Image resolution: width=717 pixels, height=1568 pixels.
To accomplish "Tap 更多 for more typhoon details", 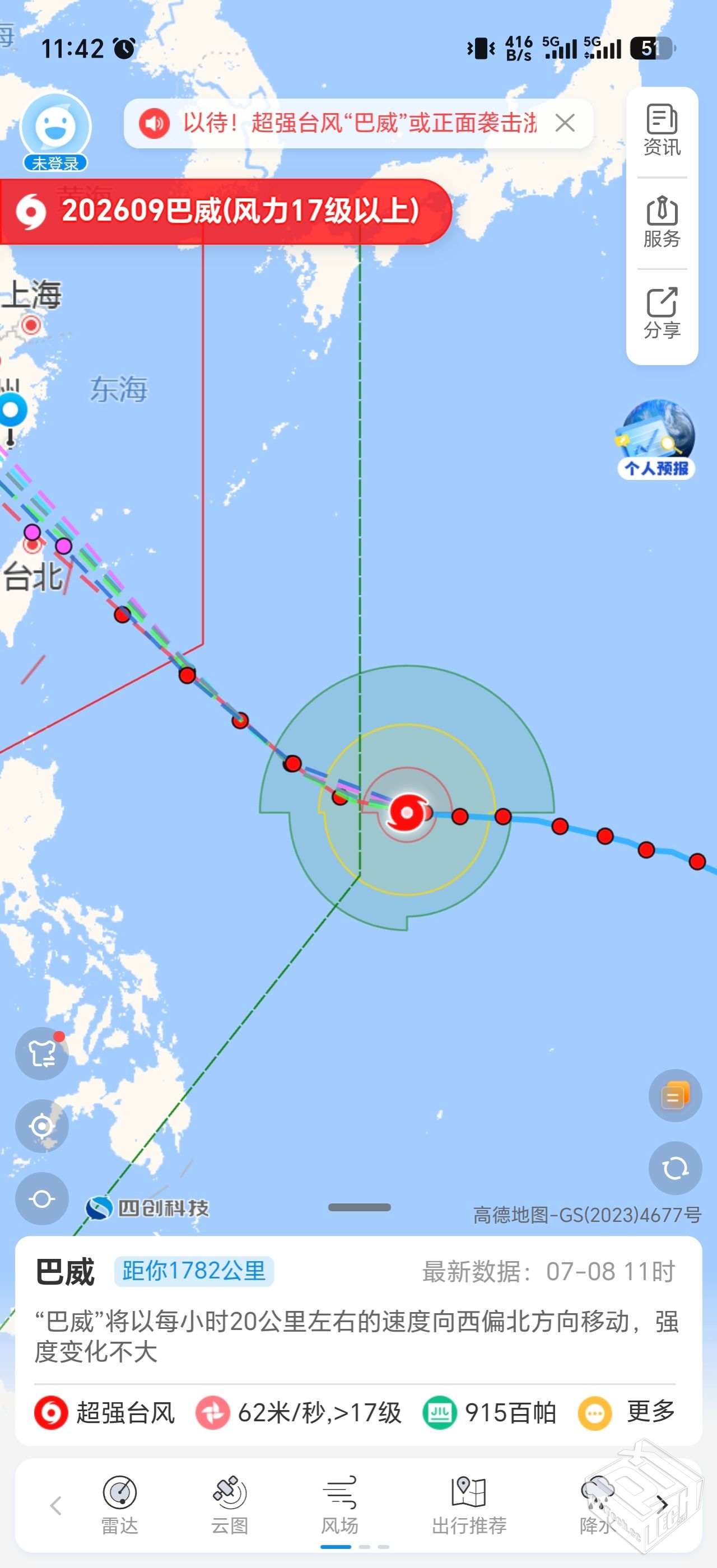I will (627, 1412).
